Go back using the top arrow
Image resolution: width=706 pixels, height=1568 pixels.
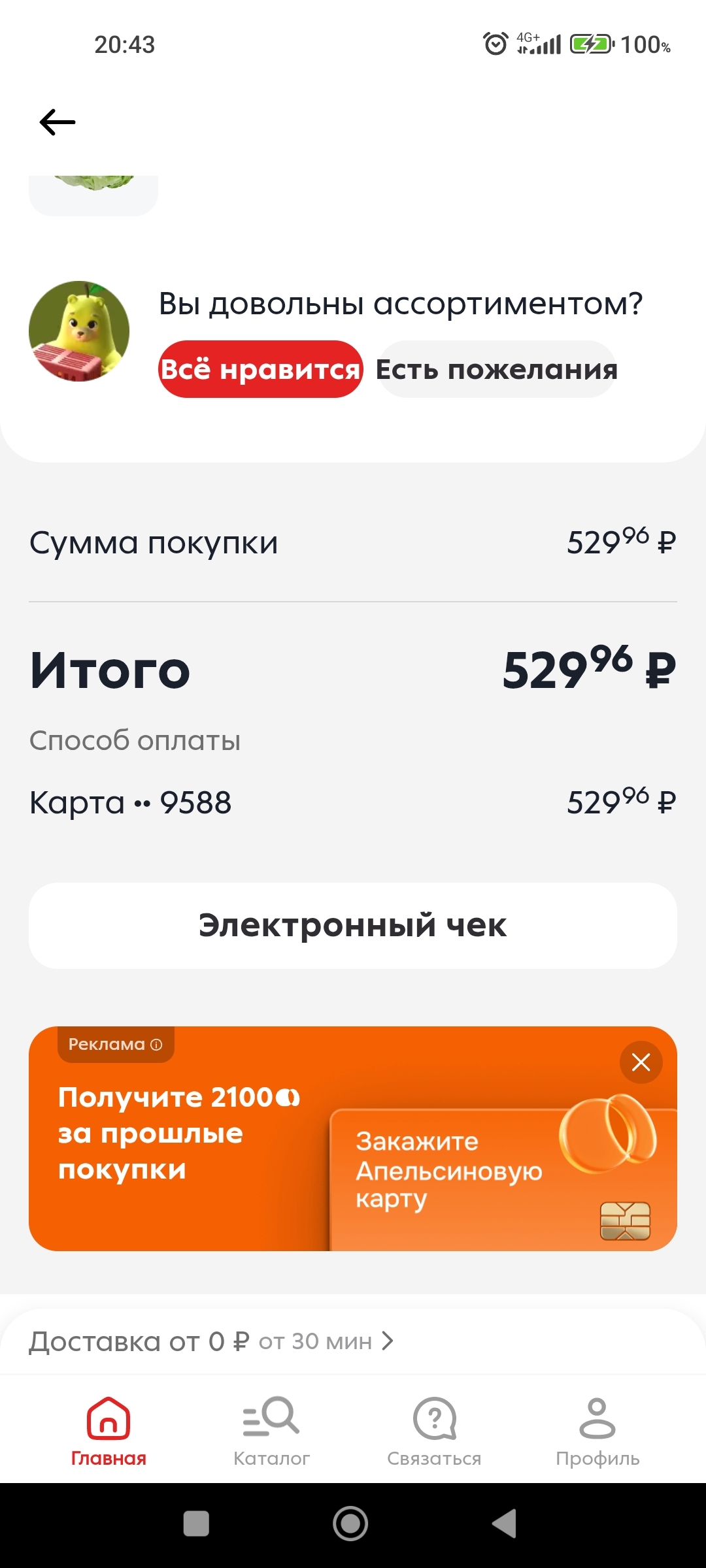[58, 122]
